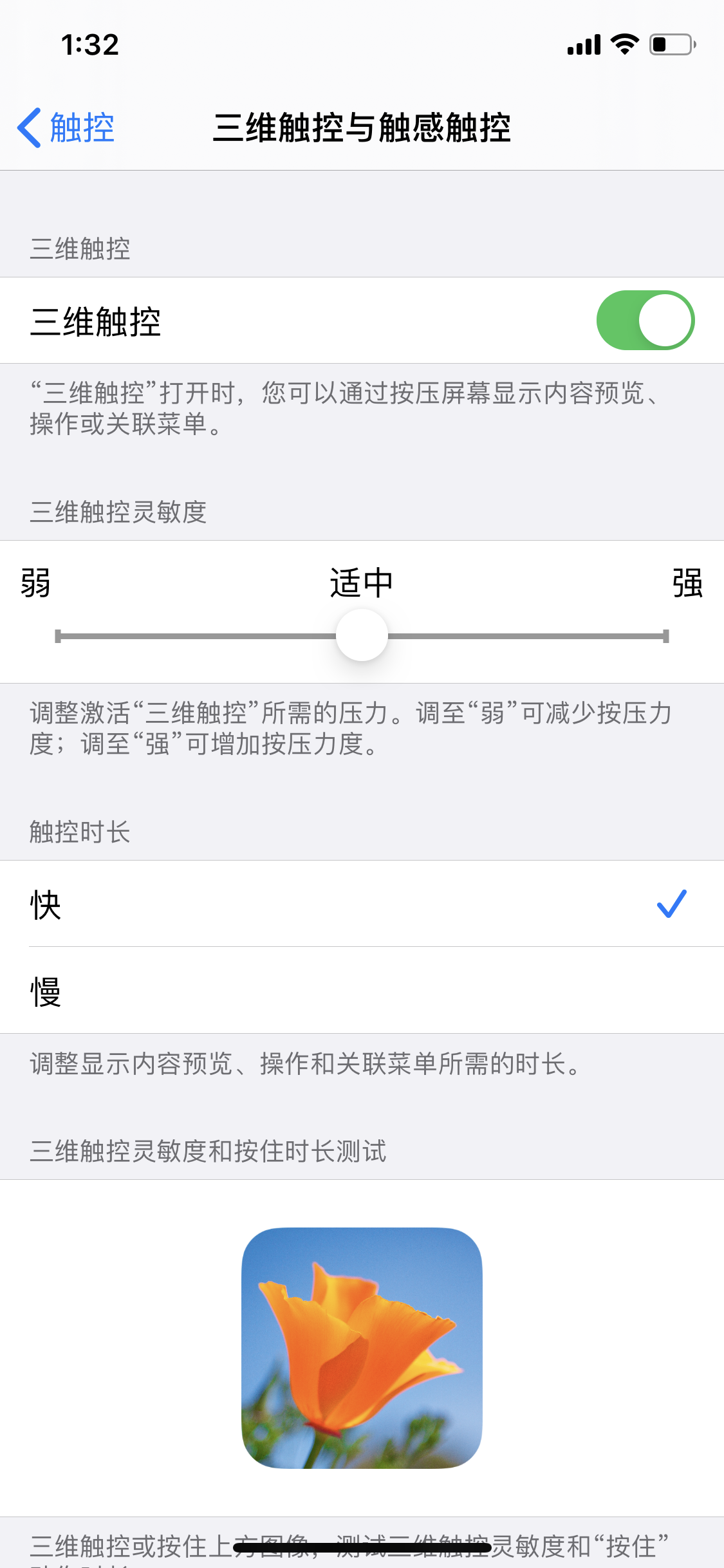Viewport: 724px width, 1568px height.
Task: Turn off the 三维触控 switch
Action: click(645, 321)
